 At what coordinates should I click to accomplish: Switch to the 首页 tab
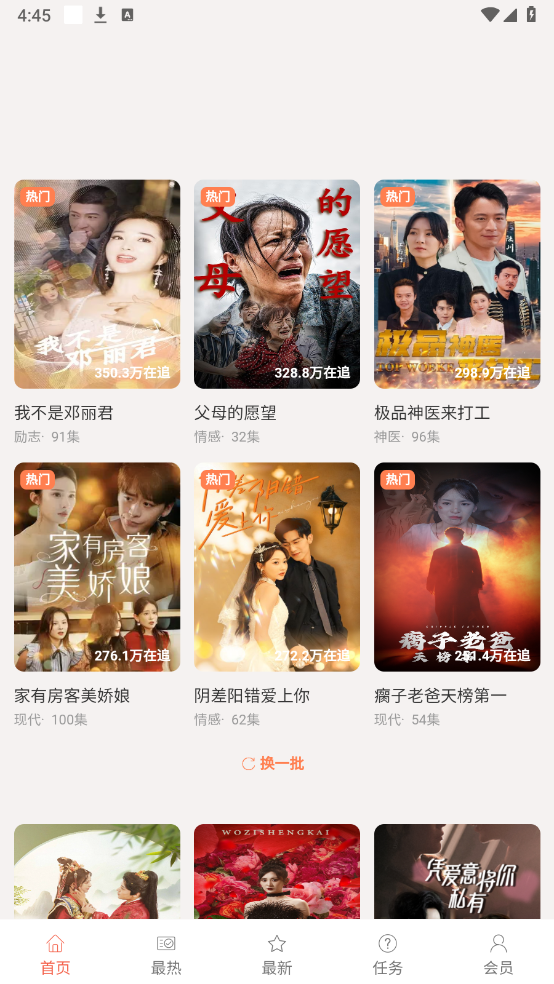pyautogui.click(x=55, y=955)
